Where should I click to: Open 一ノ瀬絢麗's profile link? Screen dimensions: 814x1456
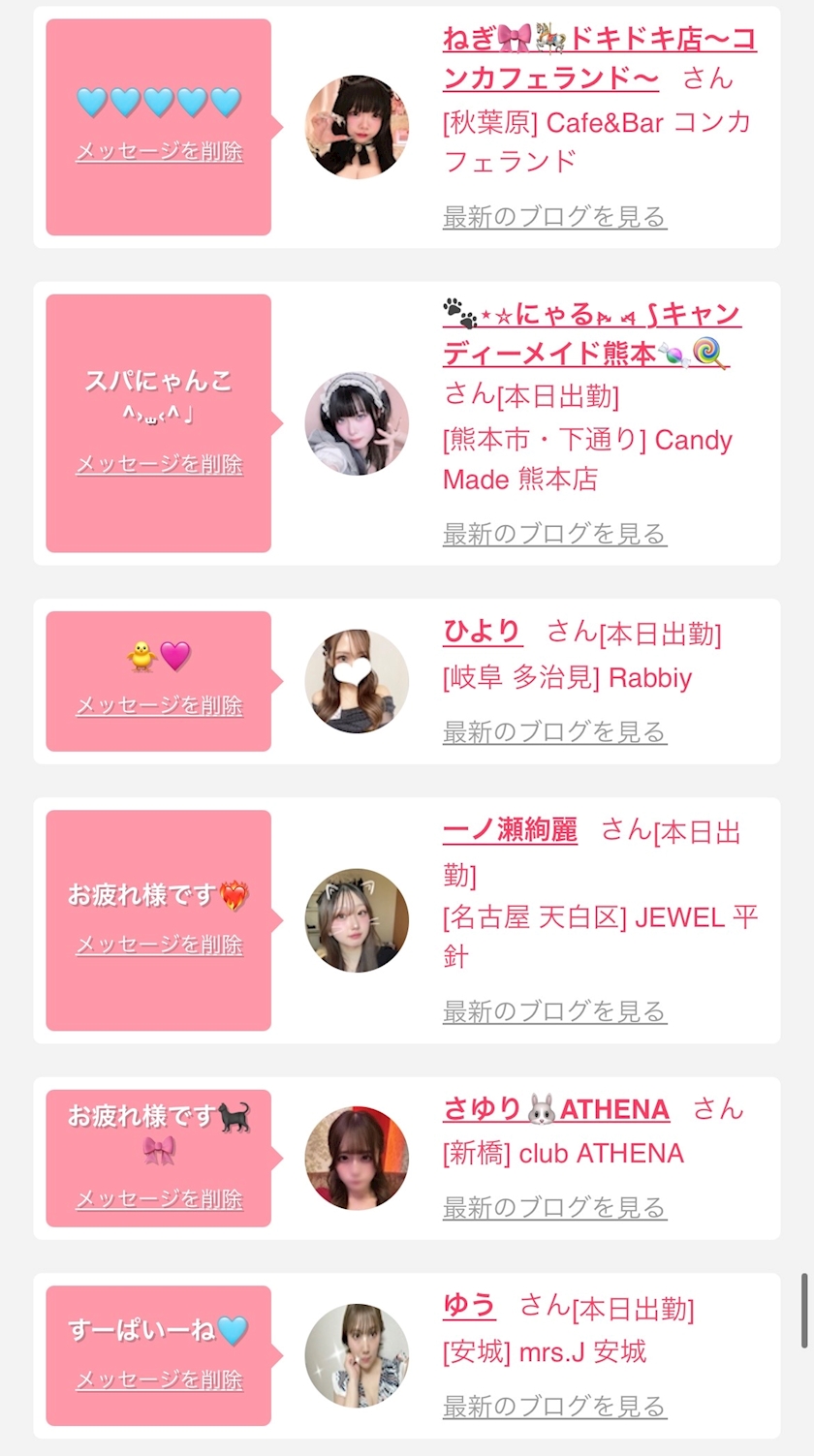[x=510, y=830]
